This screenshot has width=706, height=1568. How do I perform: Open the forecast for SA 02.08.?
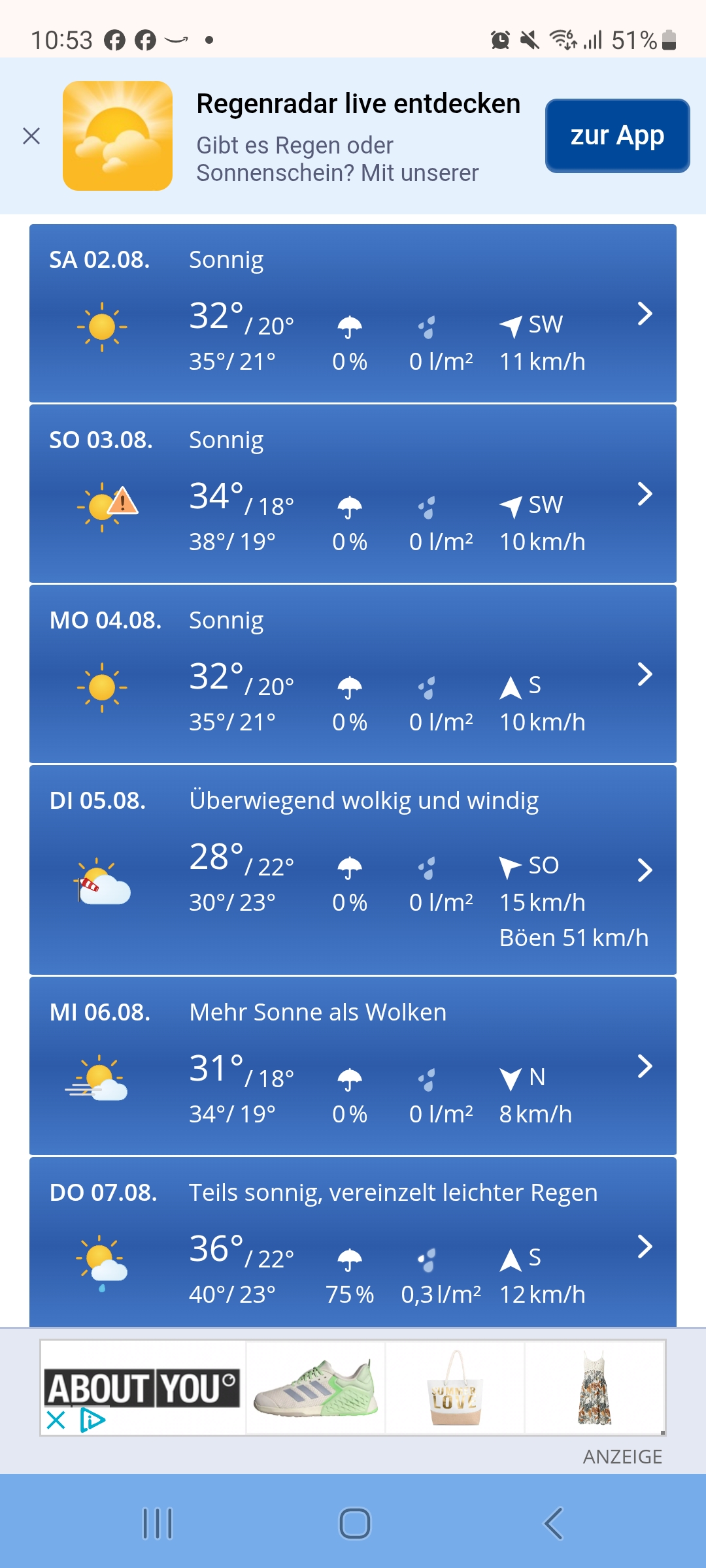click(x=353, y=313)
